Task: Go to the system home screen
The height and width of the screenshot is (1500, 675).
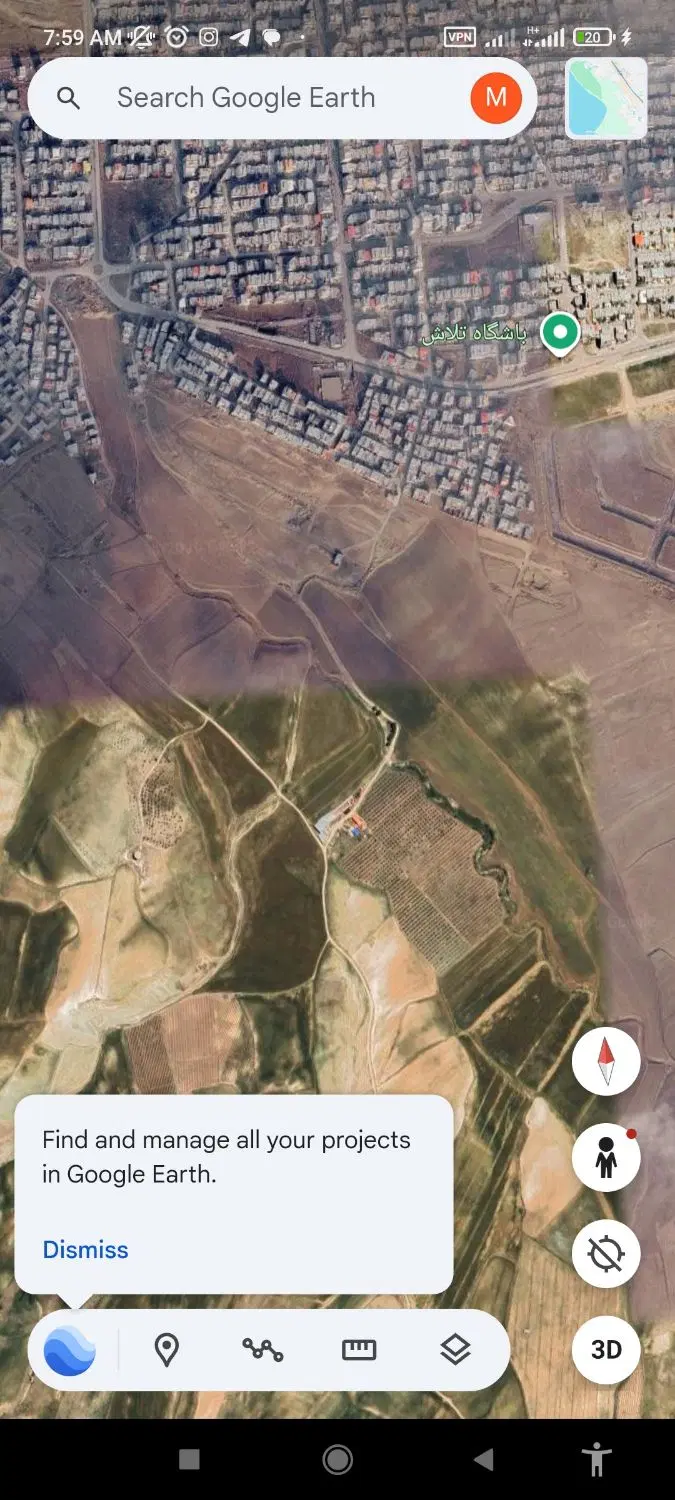Action: (x=337, y=1460)
